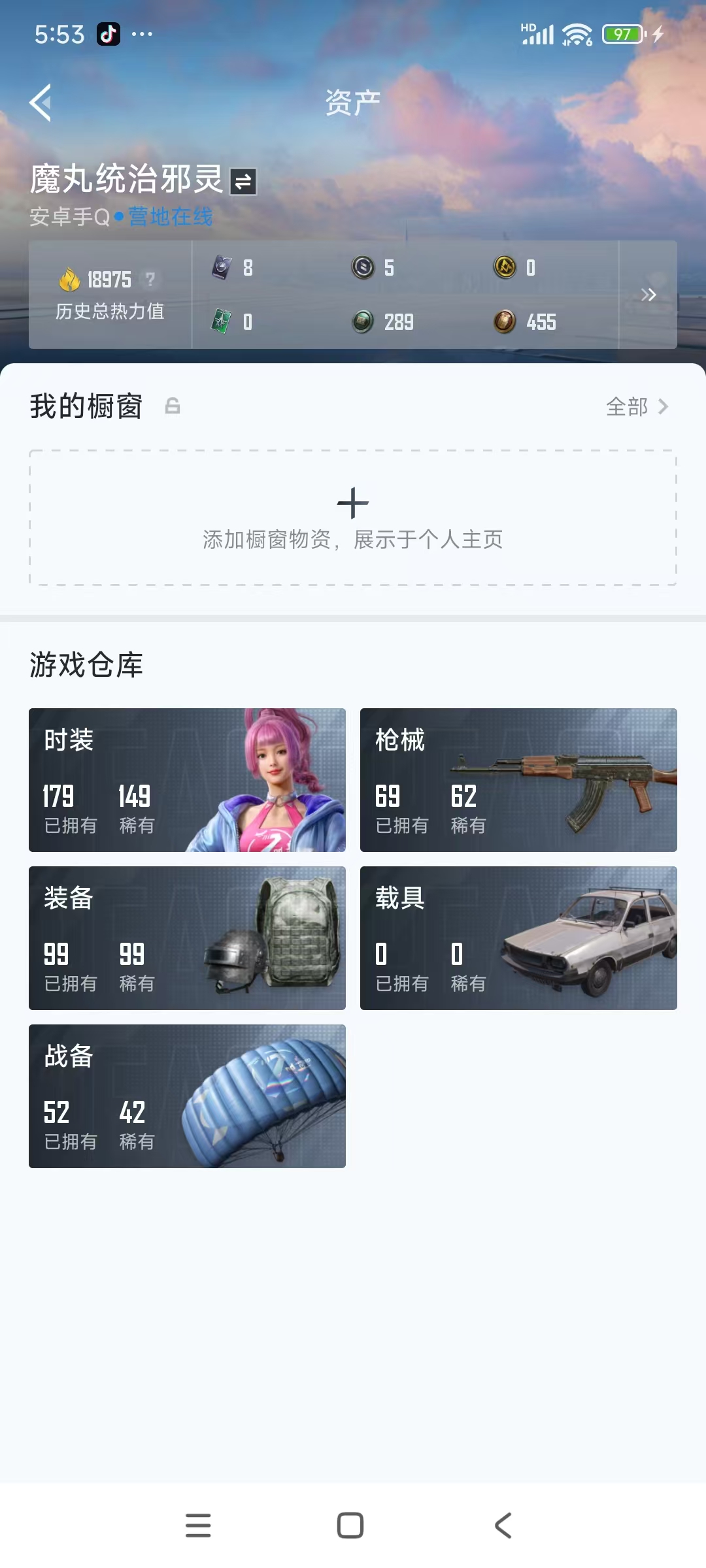Tap the plus to add showcase items

tap(352, 502)
